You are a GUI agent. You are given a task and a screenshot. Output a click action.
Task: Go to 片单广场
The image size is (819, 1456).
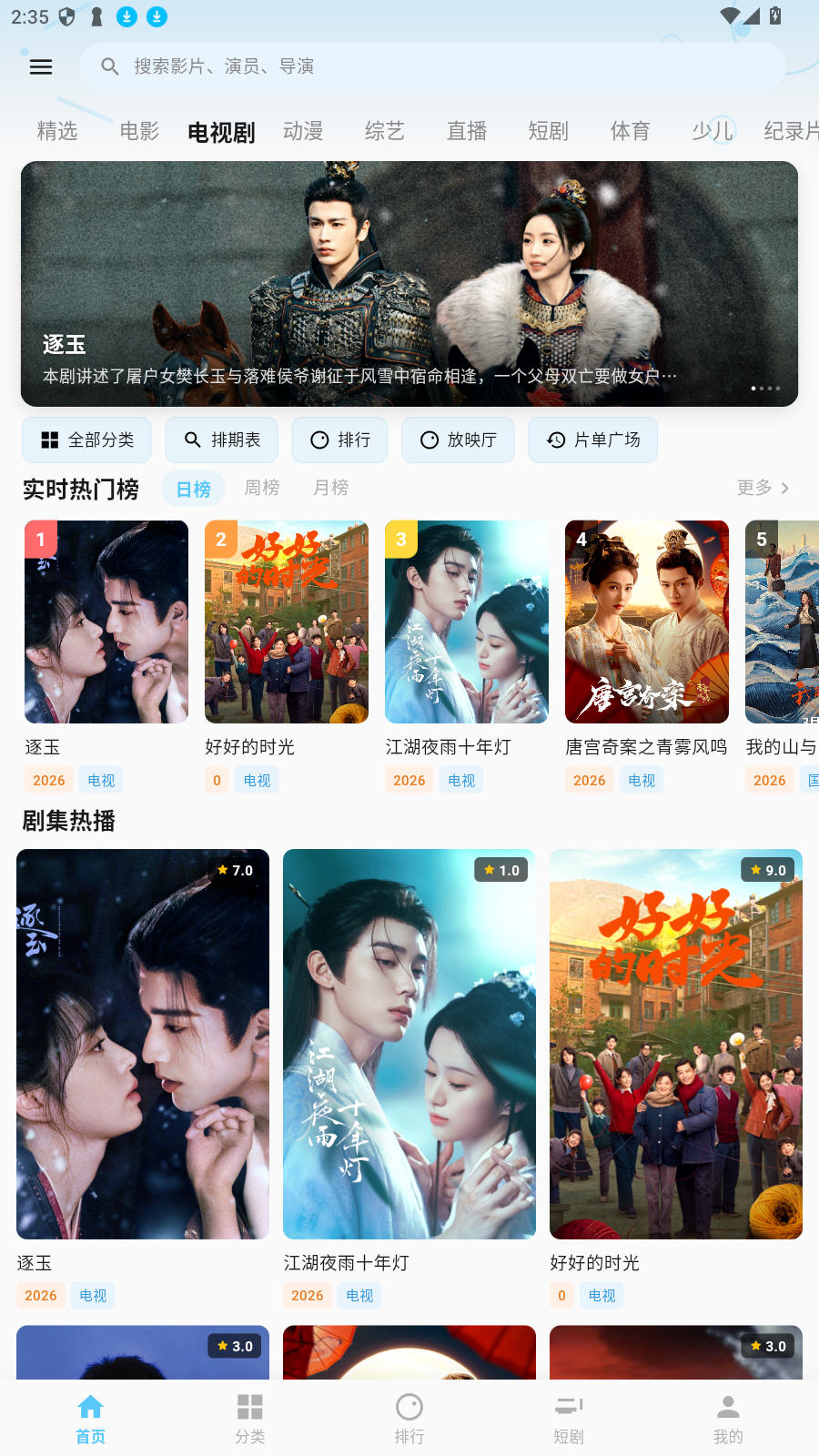click(592, 440)
